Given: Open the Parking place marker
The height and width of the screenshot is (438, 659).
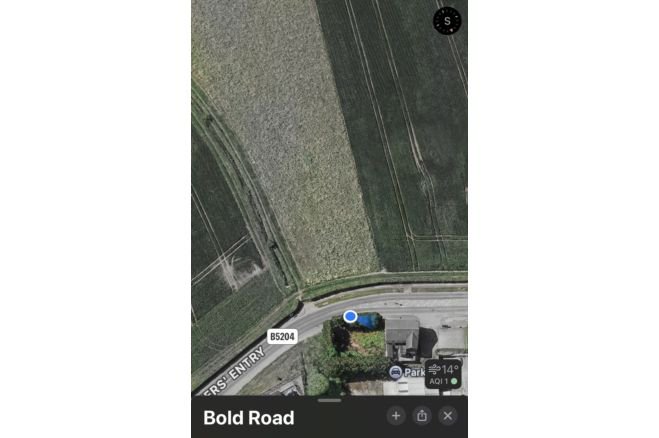Looking at the screenshot, I should pos(396,372).
